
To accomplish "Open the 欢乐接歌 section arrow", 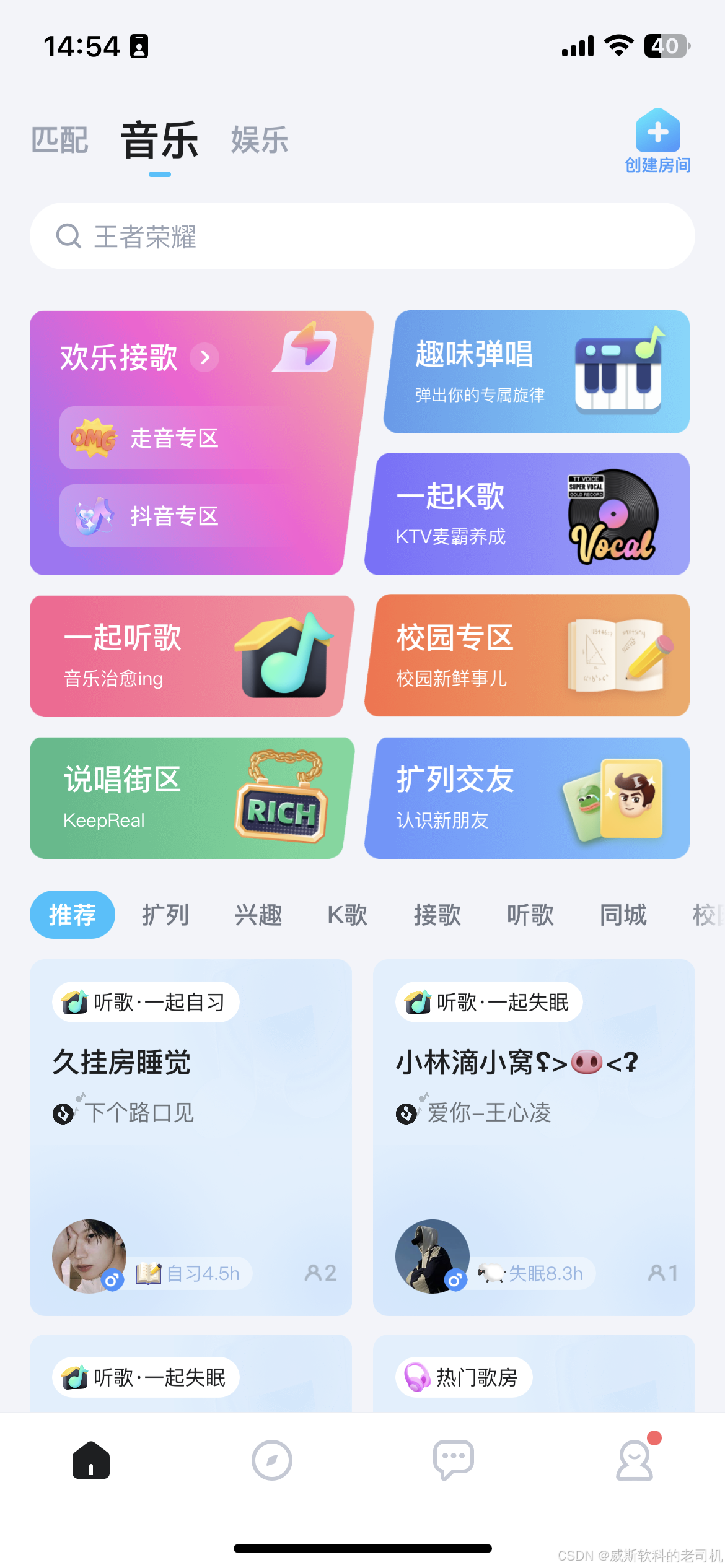I will tap(204, 357).
